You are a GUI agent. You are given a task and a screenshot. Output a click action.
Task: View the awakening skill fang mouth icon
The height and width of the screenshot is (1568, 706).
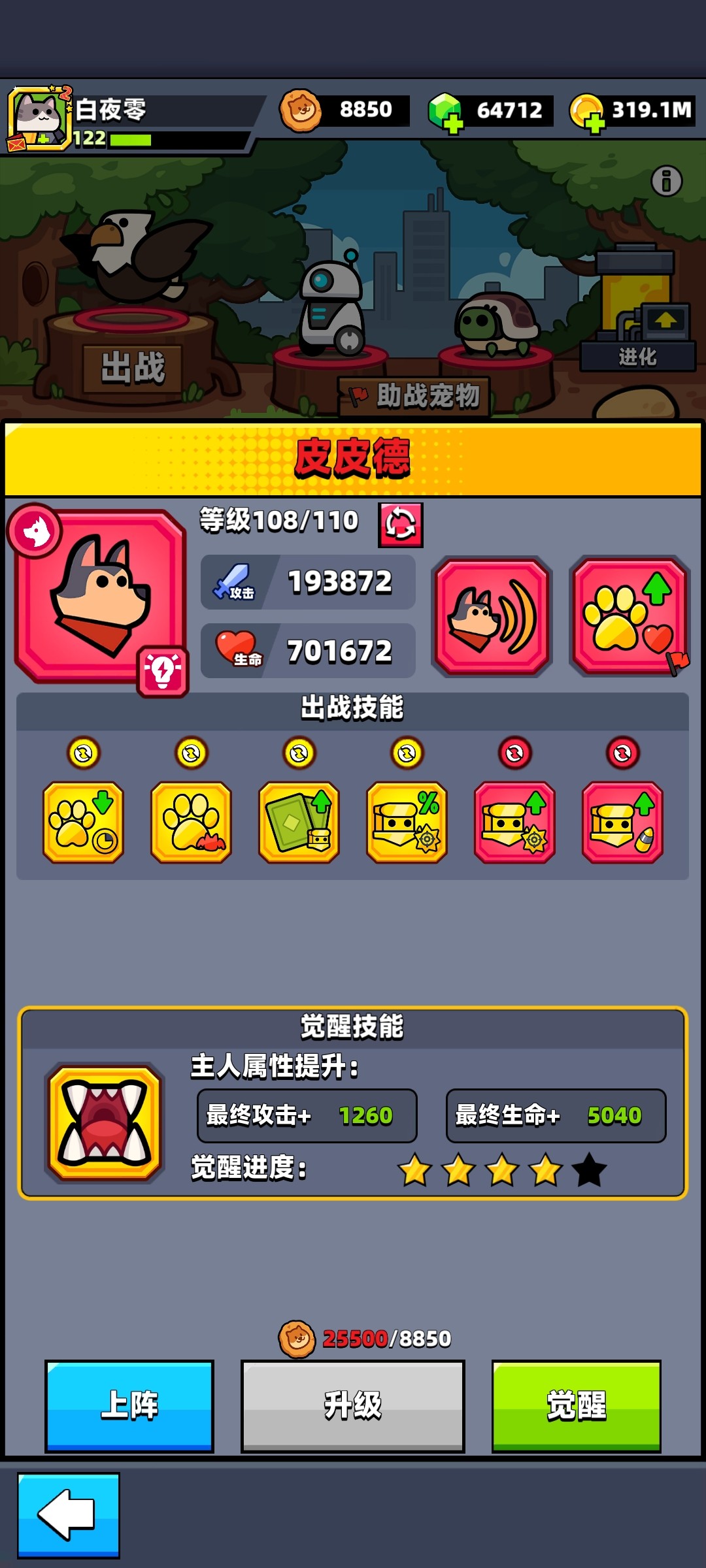[x=105, y=1122]
